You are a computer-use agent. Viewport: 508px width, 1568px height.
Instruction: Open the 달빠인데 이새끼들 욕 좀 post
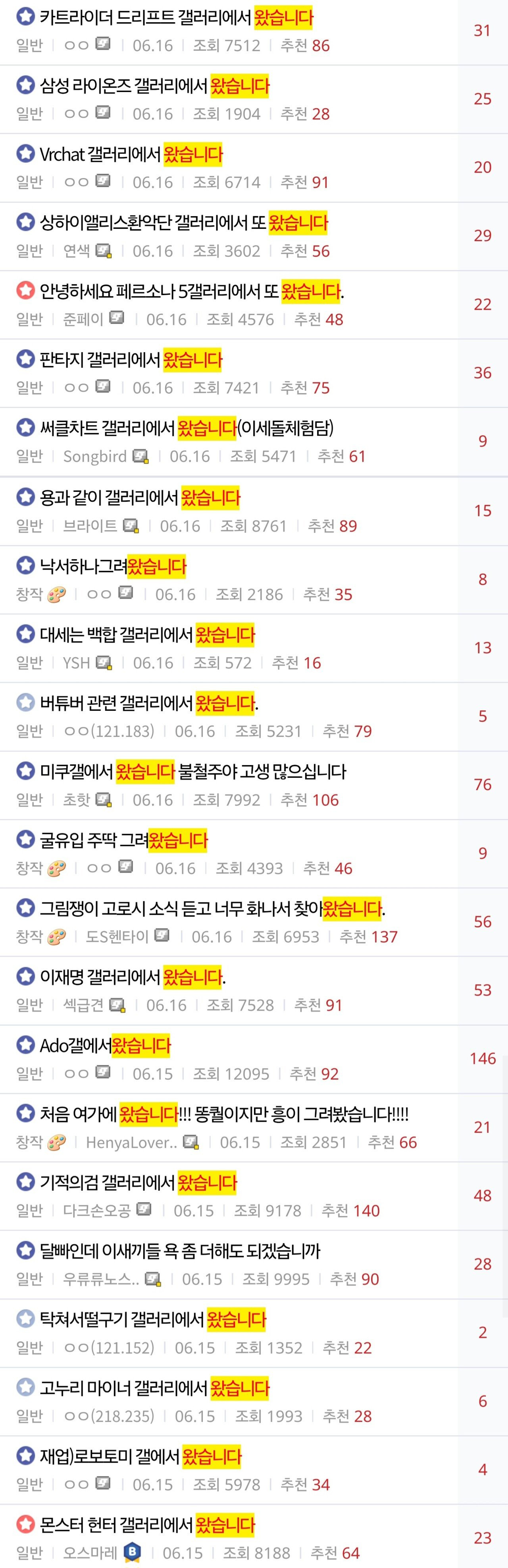180,1251
